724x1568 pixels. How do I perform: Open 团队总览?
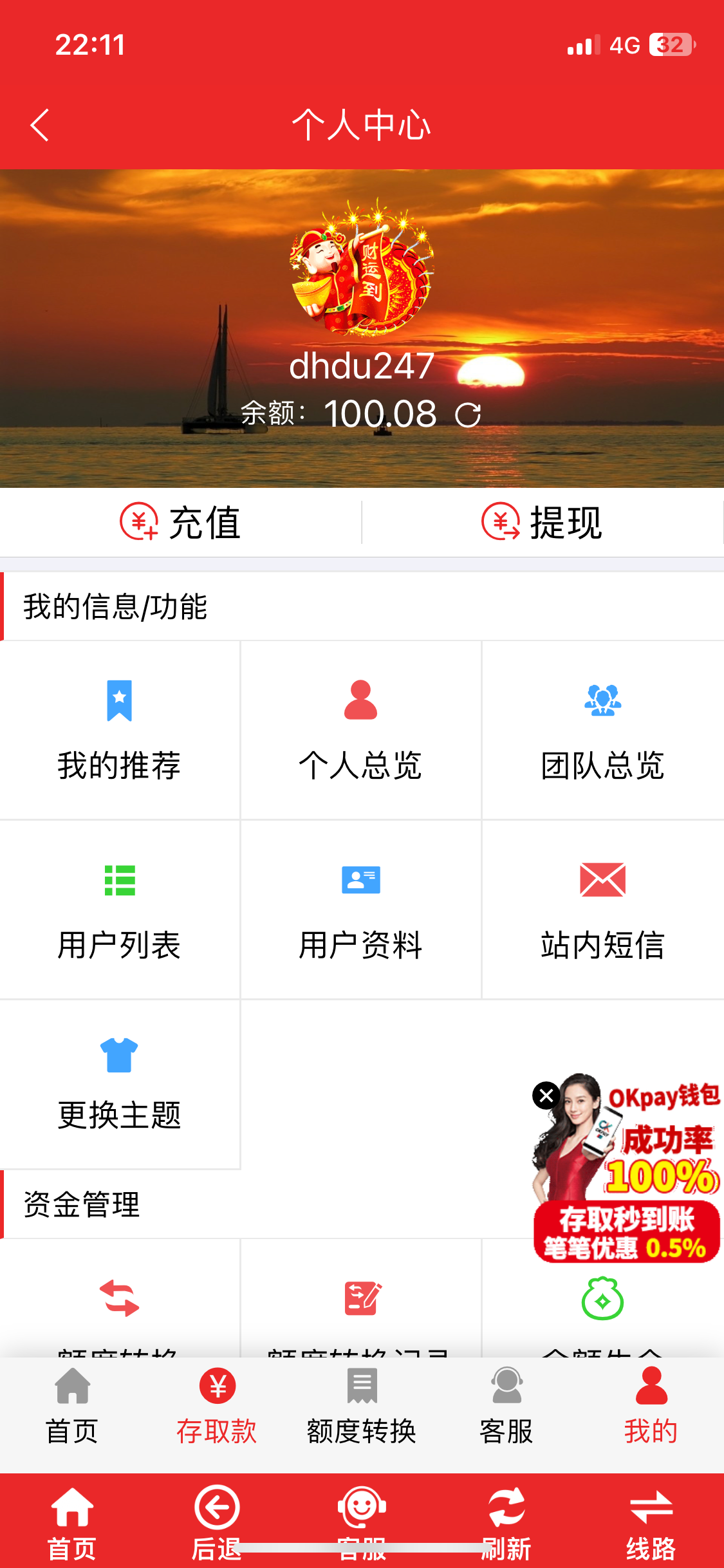point(602,730)
